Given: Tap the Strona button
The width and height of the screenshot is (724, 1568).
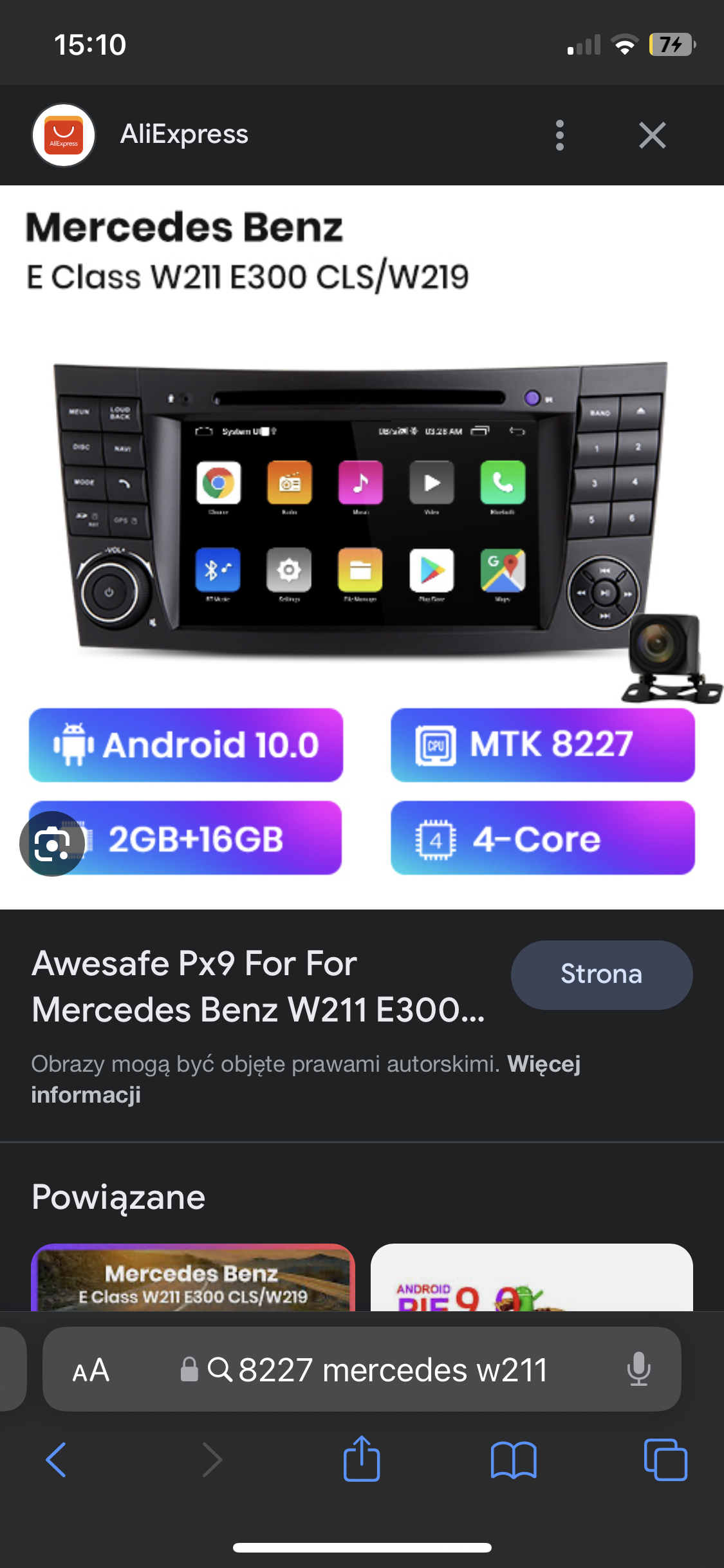Looking at the screenshot, I should pyautogui.click(x=601, y=975).
